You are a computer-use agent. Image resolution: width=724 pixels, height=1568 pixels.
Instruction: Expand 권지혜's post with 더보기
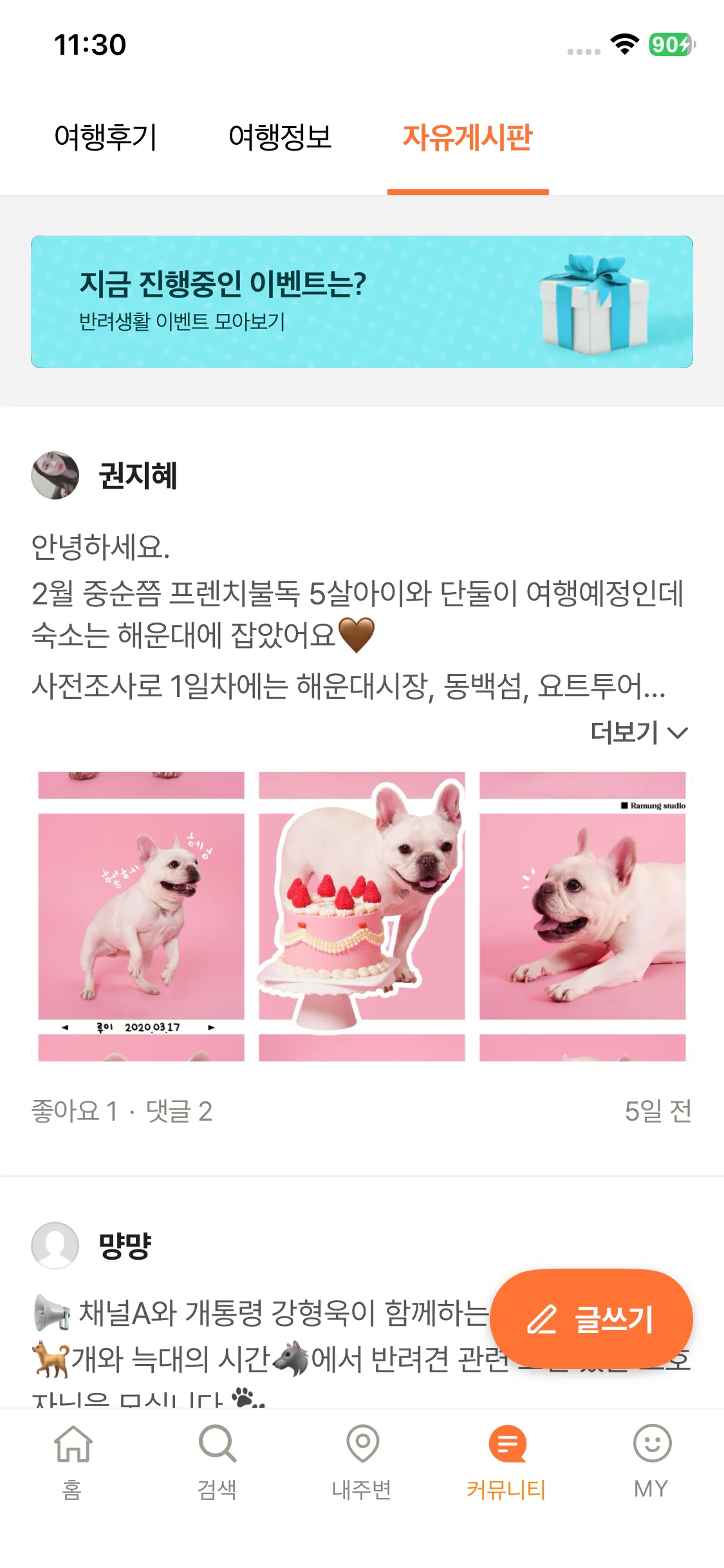click(x=639, y=733)
